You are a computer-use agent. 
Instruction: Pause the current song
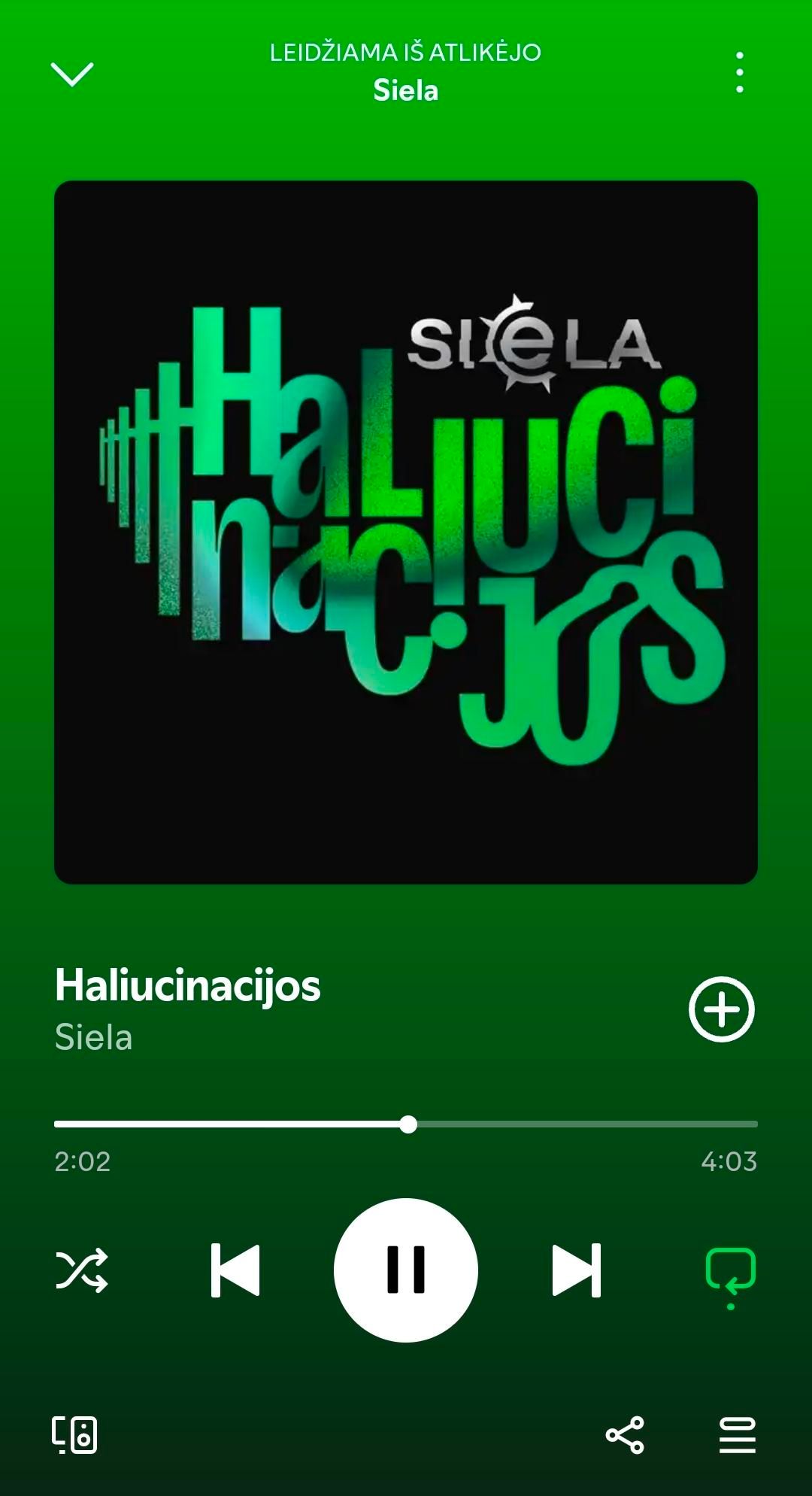(406, 1270)
